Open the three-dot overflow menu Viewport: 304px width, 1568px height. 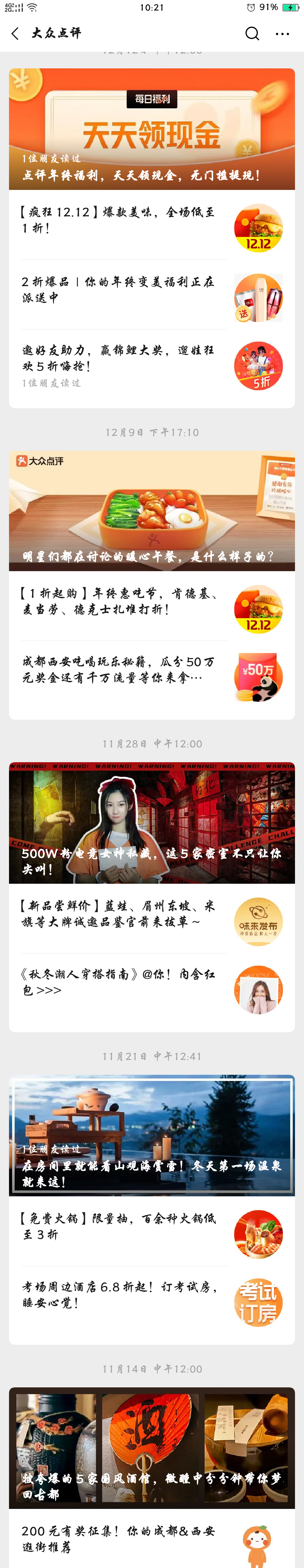(x=282, y=33)
